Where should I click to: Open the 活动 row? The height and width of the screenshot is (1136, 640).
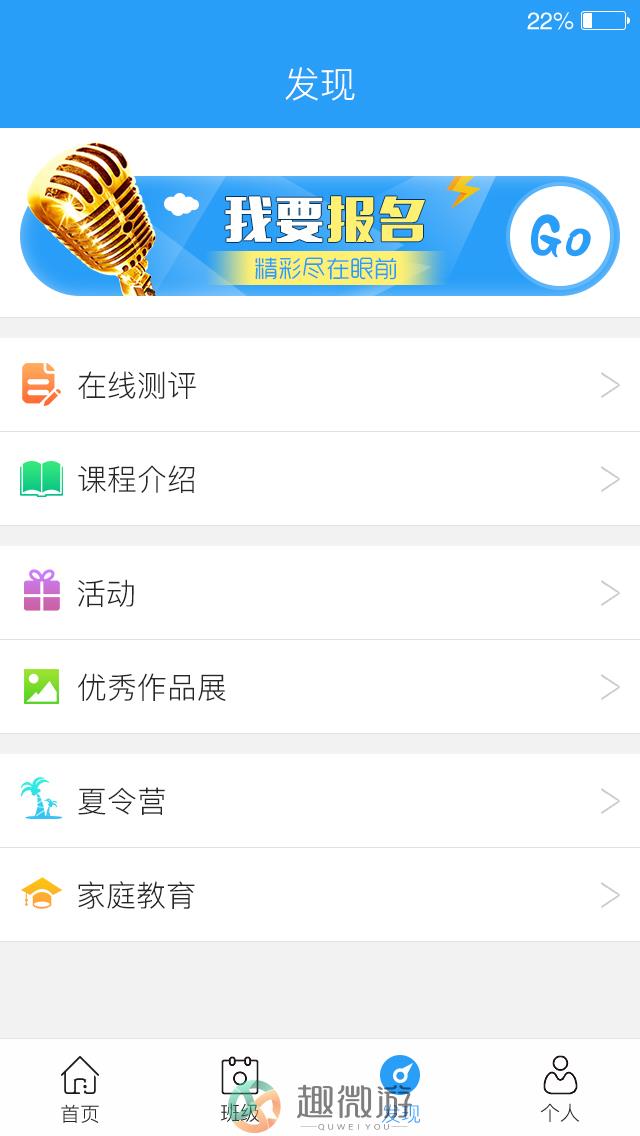point(320,593)
